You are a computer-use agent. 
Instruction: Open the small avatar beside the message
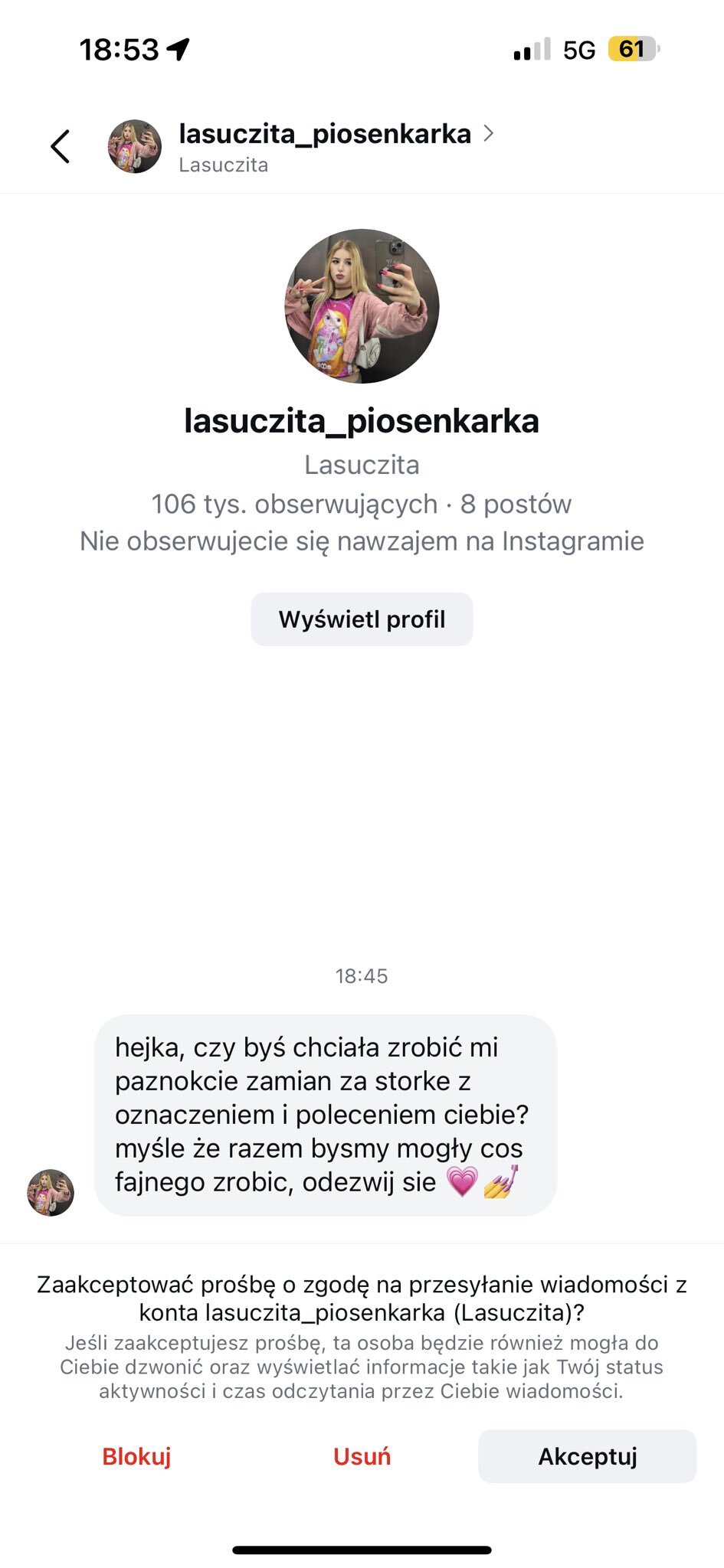(51, 1193)
